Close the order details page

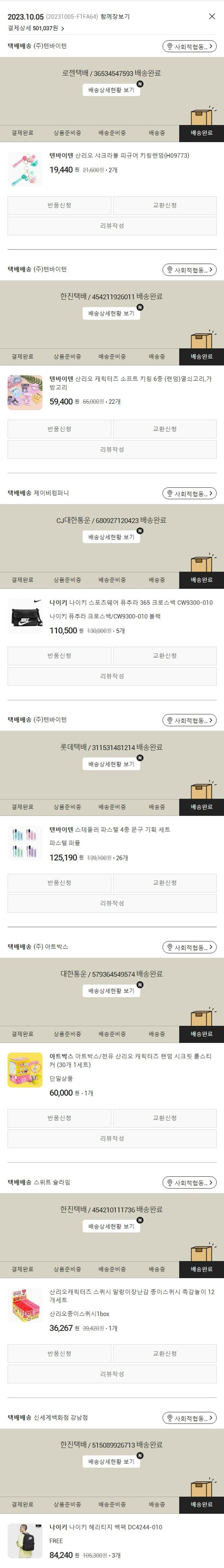pos(211,16)
